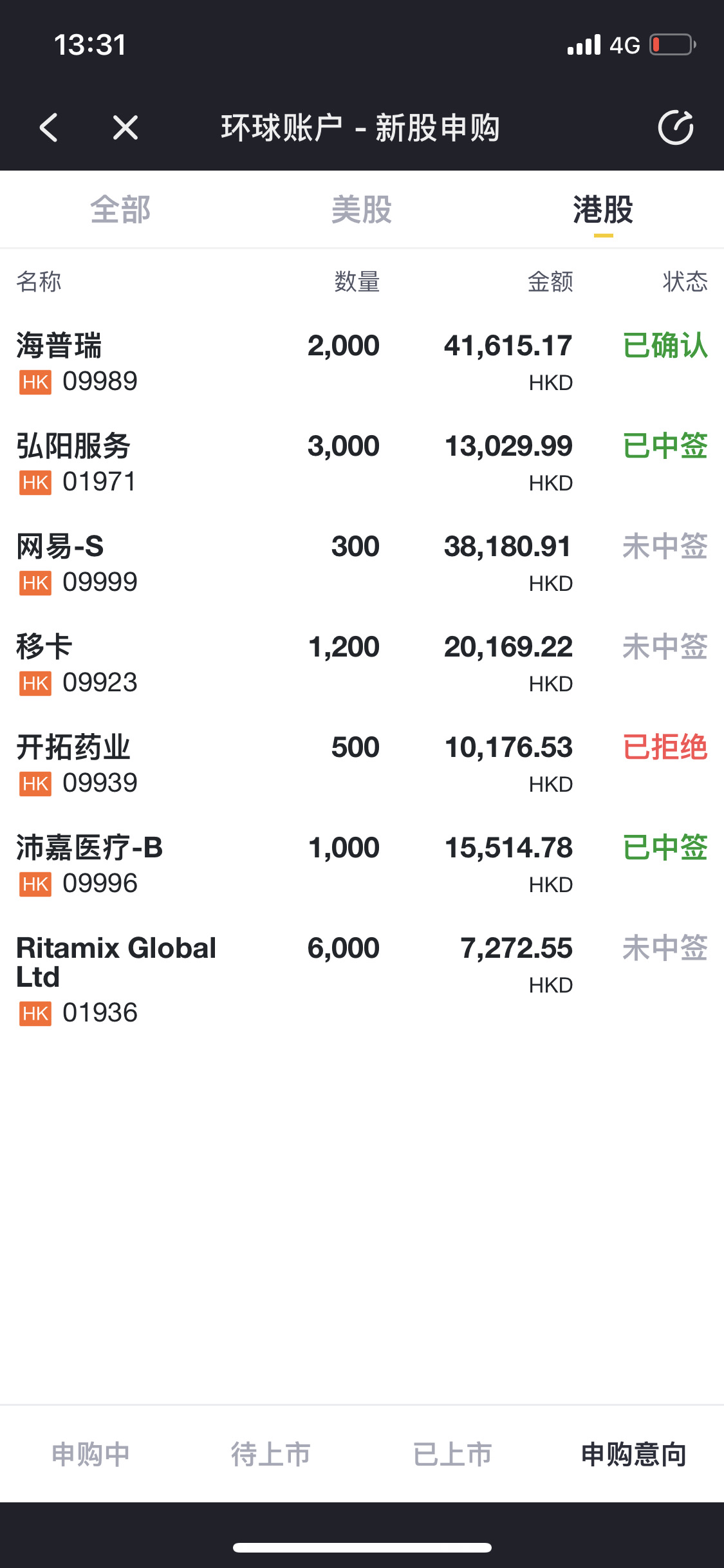Open the 开拓药业 09939 subscription record
The image size is (724, 1568).
click(x=362, y=764)
